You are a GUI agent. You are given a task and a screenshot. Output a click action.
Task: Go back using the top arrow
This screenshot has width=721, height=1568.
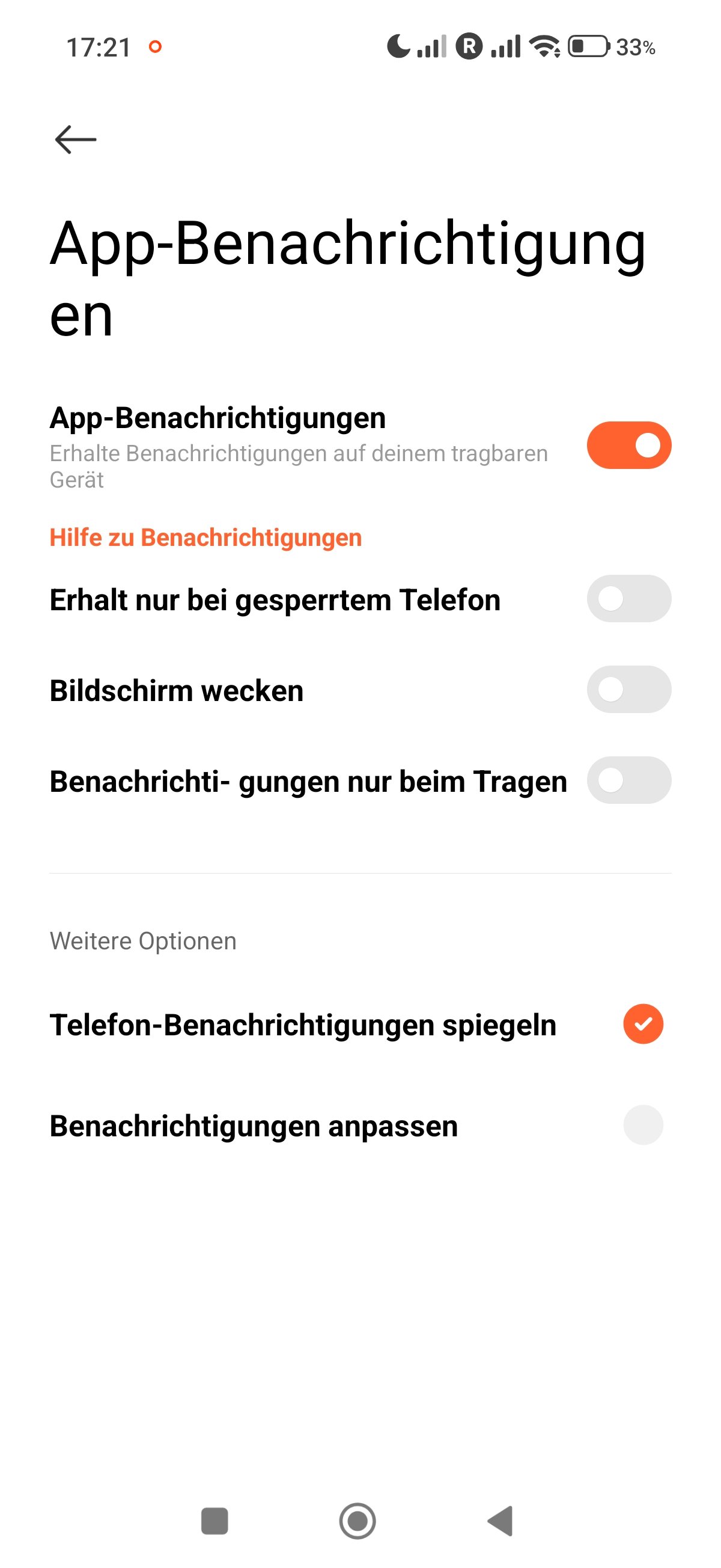[x=76, y=139]
